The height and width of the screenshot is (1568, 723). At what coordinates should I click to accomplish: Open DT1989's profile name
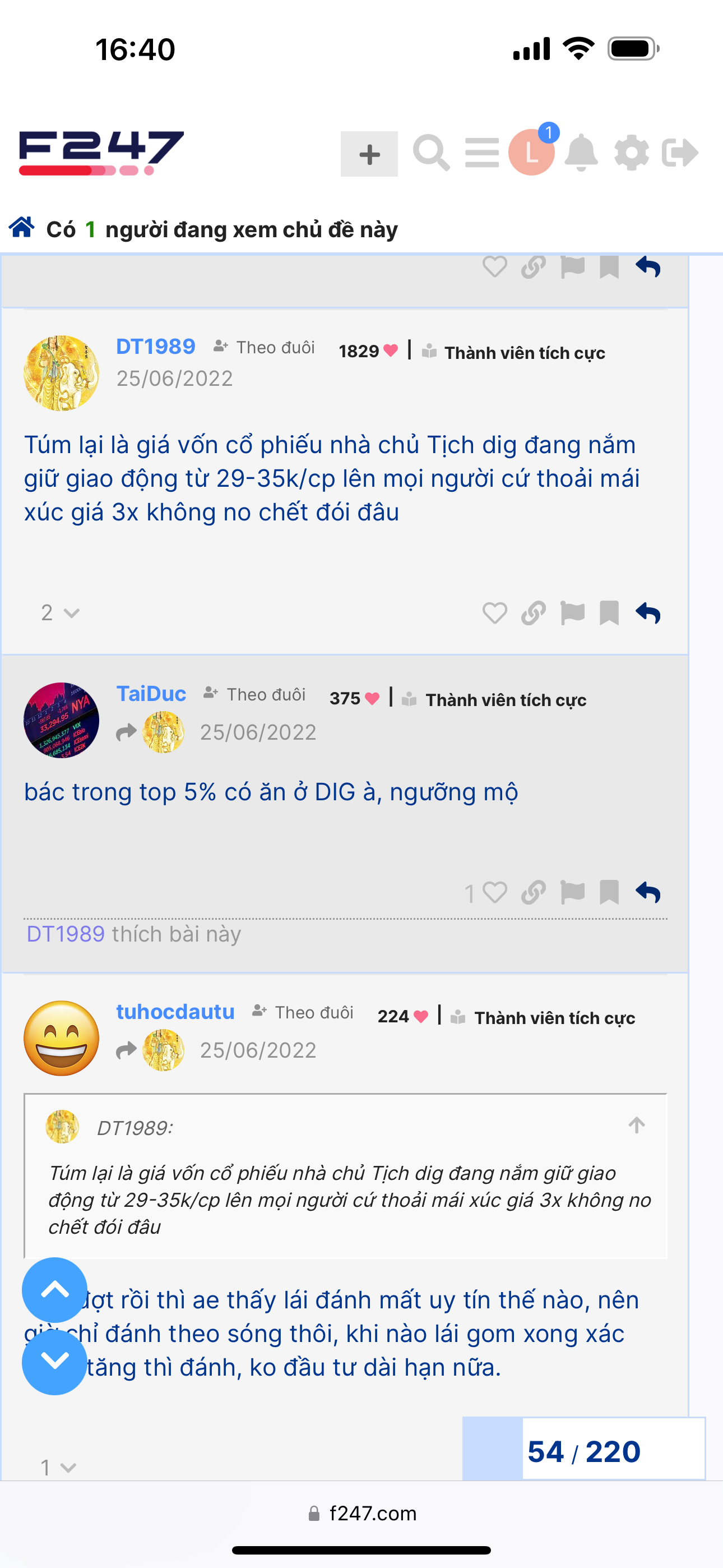156,347
